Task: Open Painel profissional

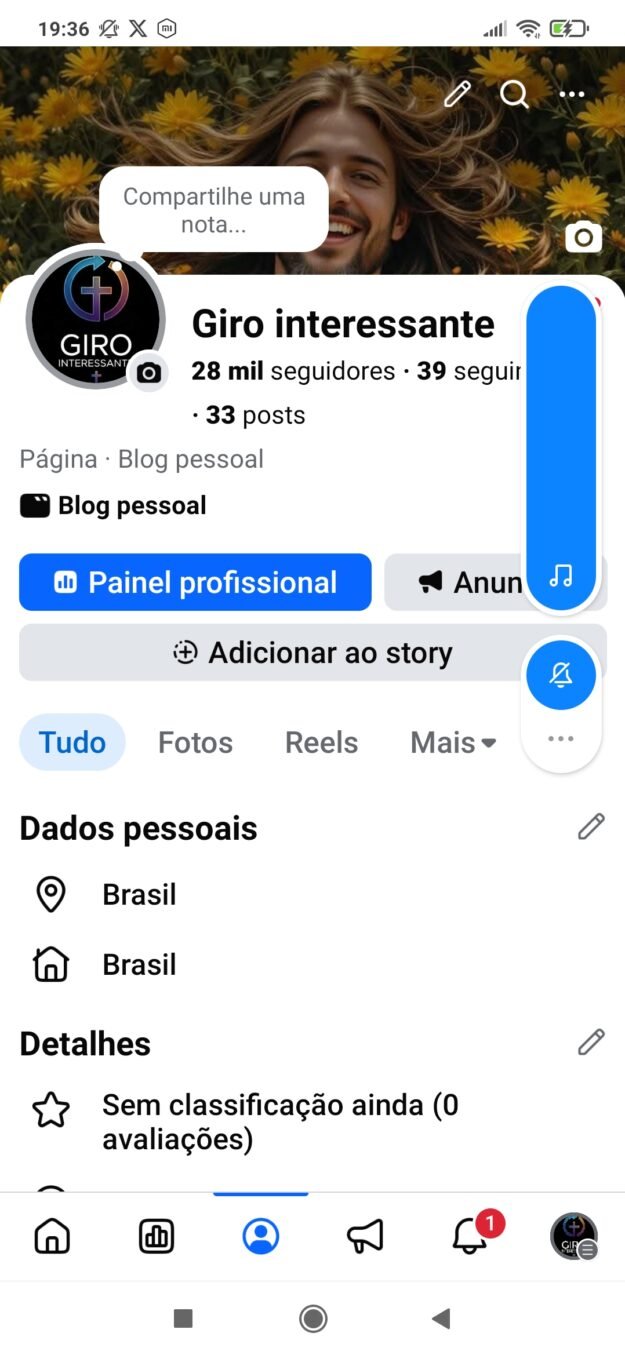Action: pos(195,583)
